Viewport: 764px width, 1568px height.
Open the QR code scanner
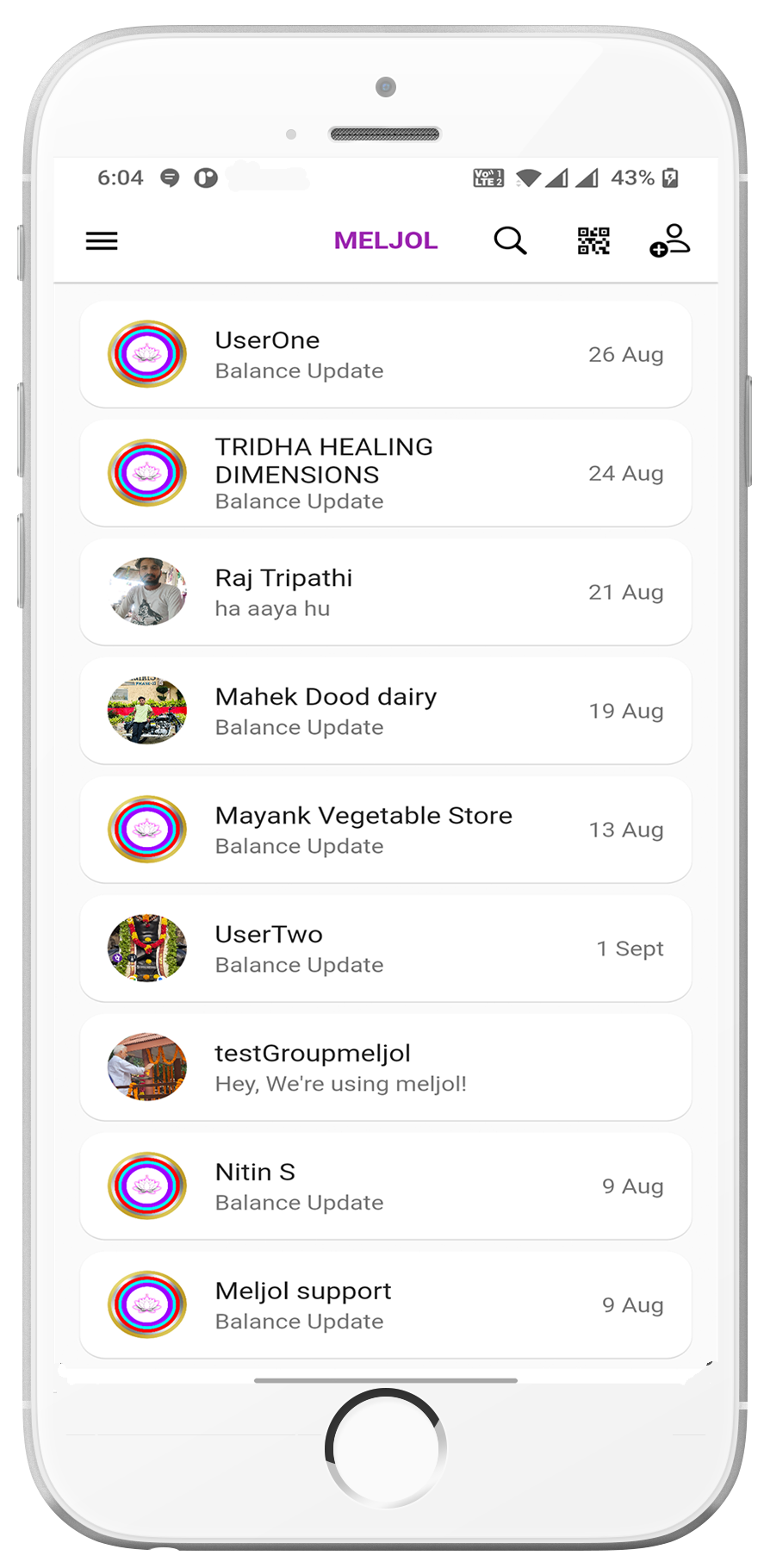[593, 241]
